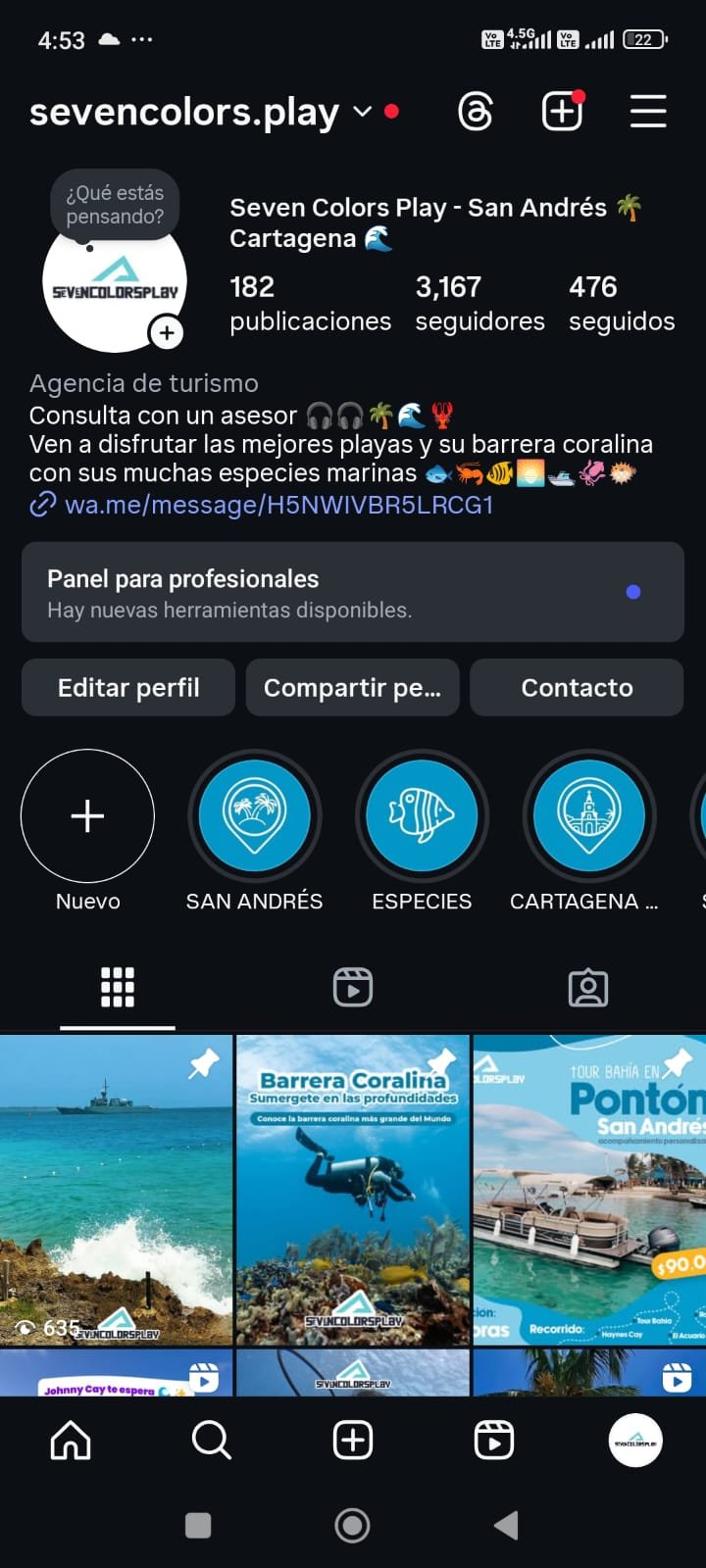Open the Contacto button

pos(577,688)
